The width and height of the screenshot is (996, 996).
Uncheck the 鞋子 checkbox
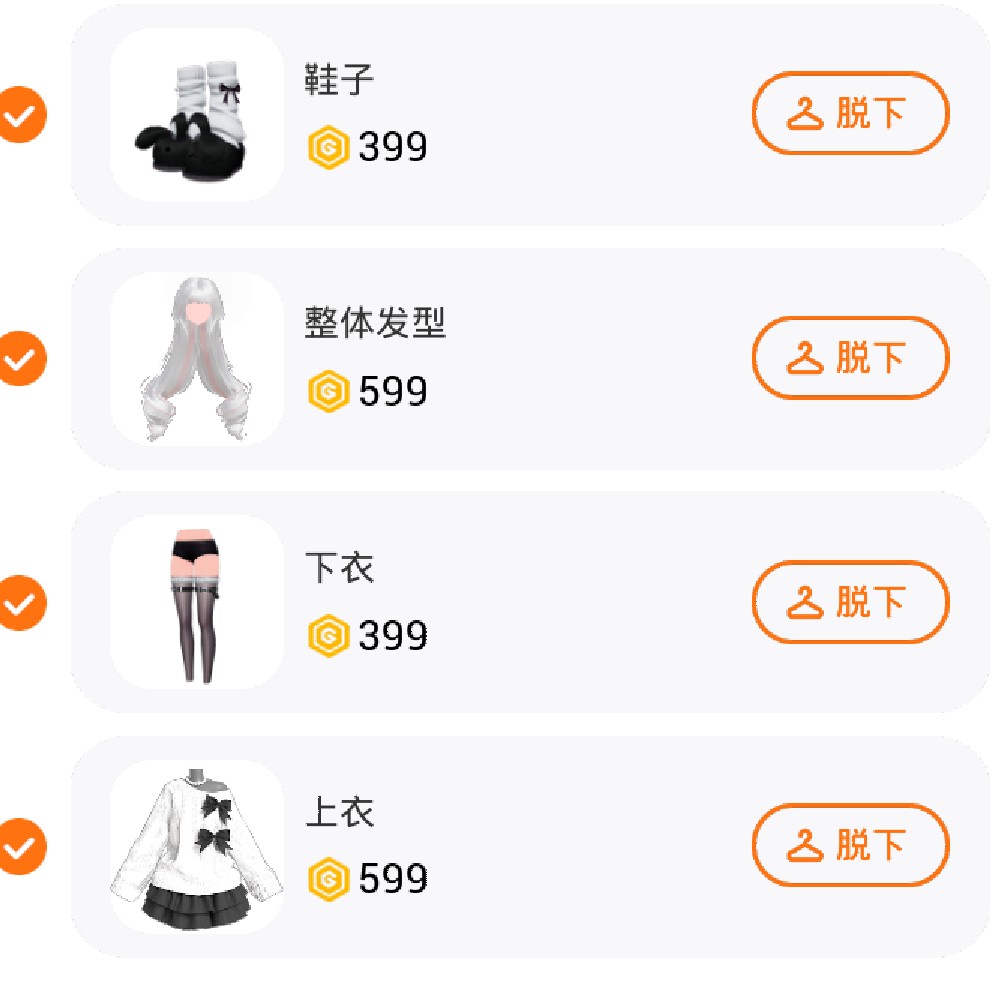[x=21, y=115]
